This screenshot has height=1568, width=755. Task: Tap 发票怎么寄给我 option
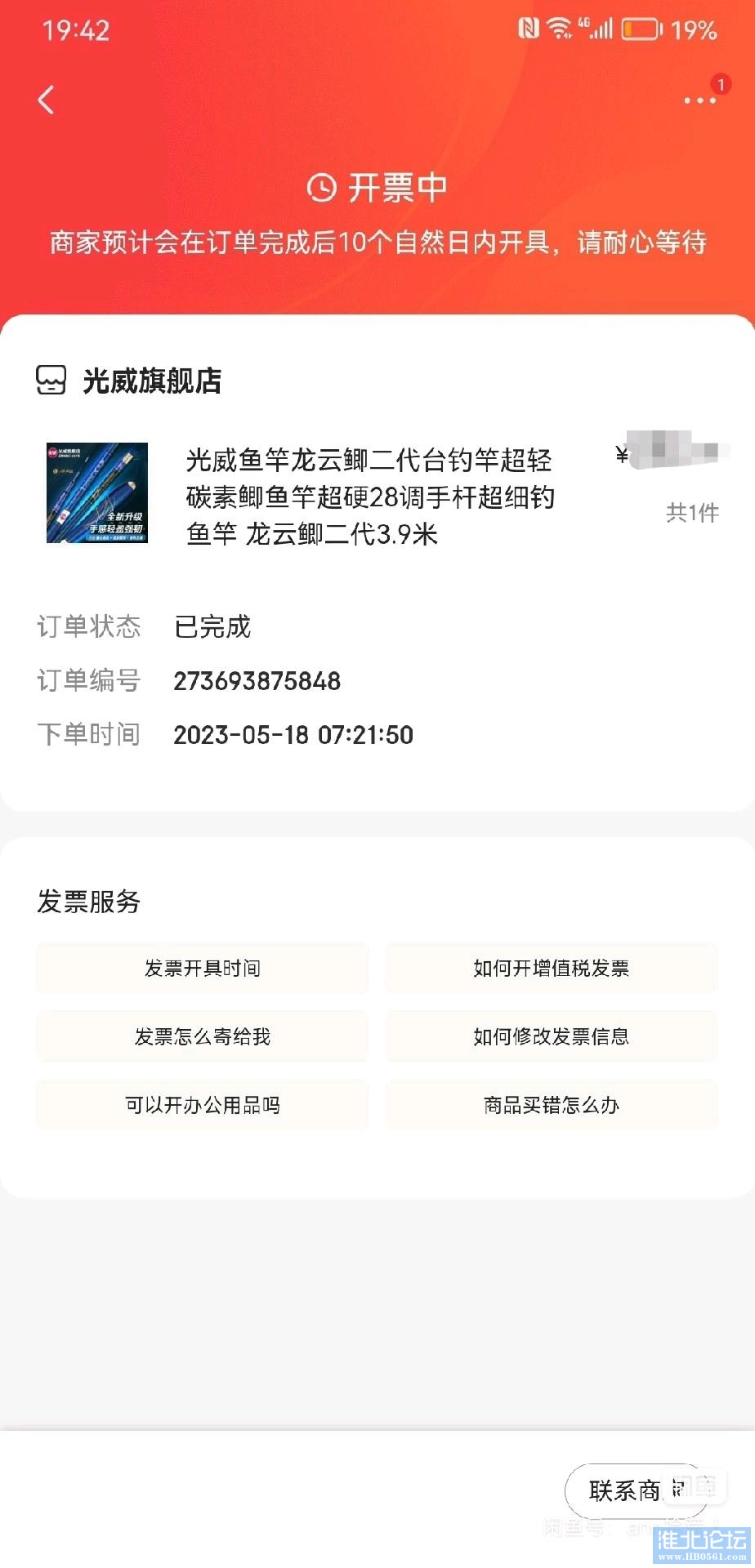pos(202,1037)
